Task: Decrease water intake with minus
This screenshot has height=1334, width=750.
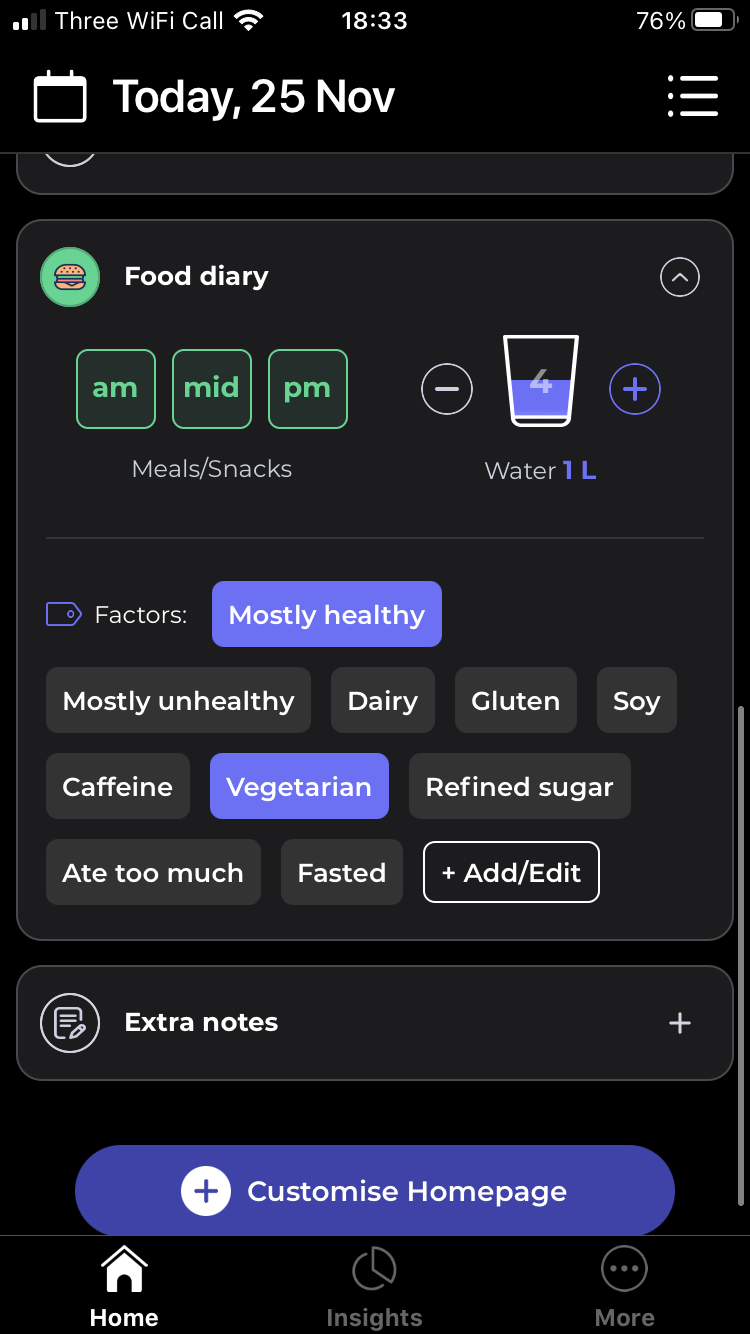Action: coord(447,389)
